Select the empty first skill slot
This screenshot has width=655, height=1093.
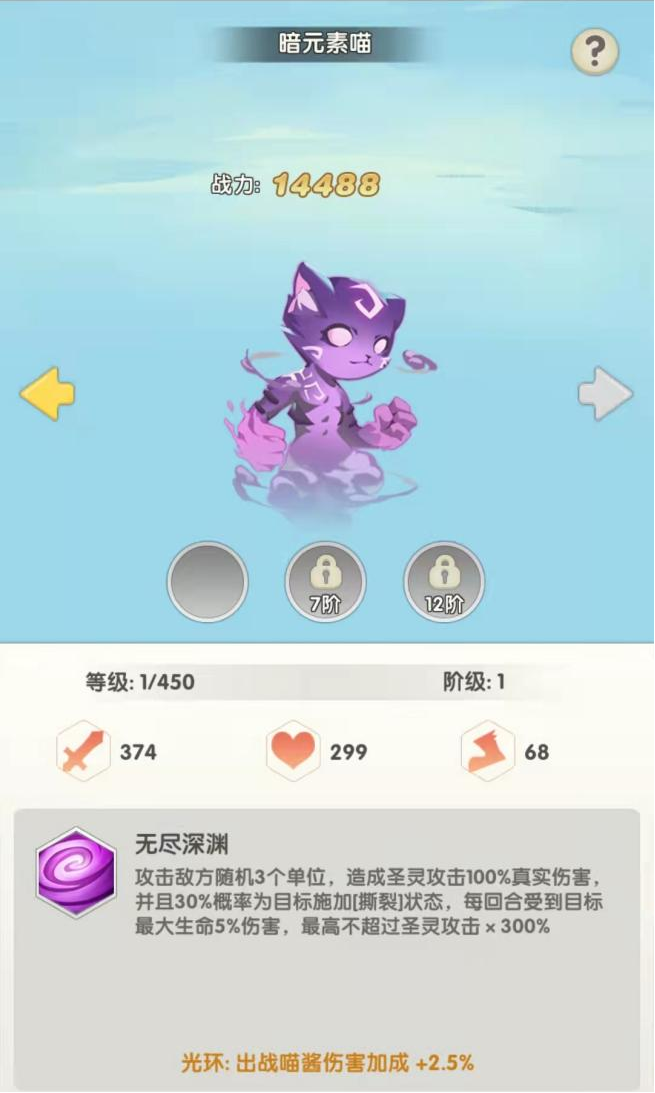click(207, 581)
